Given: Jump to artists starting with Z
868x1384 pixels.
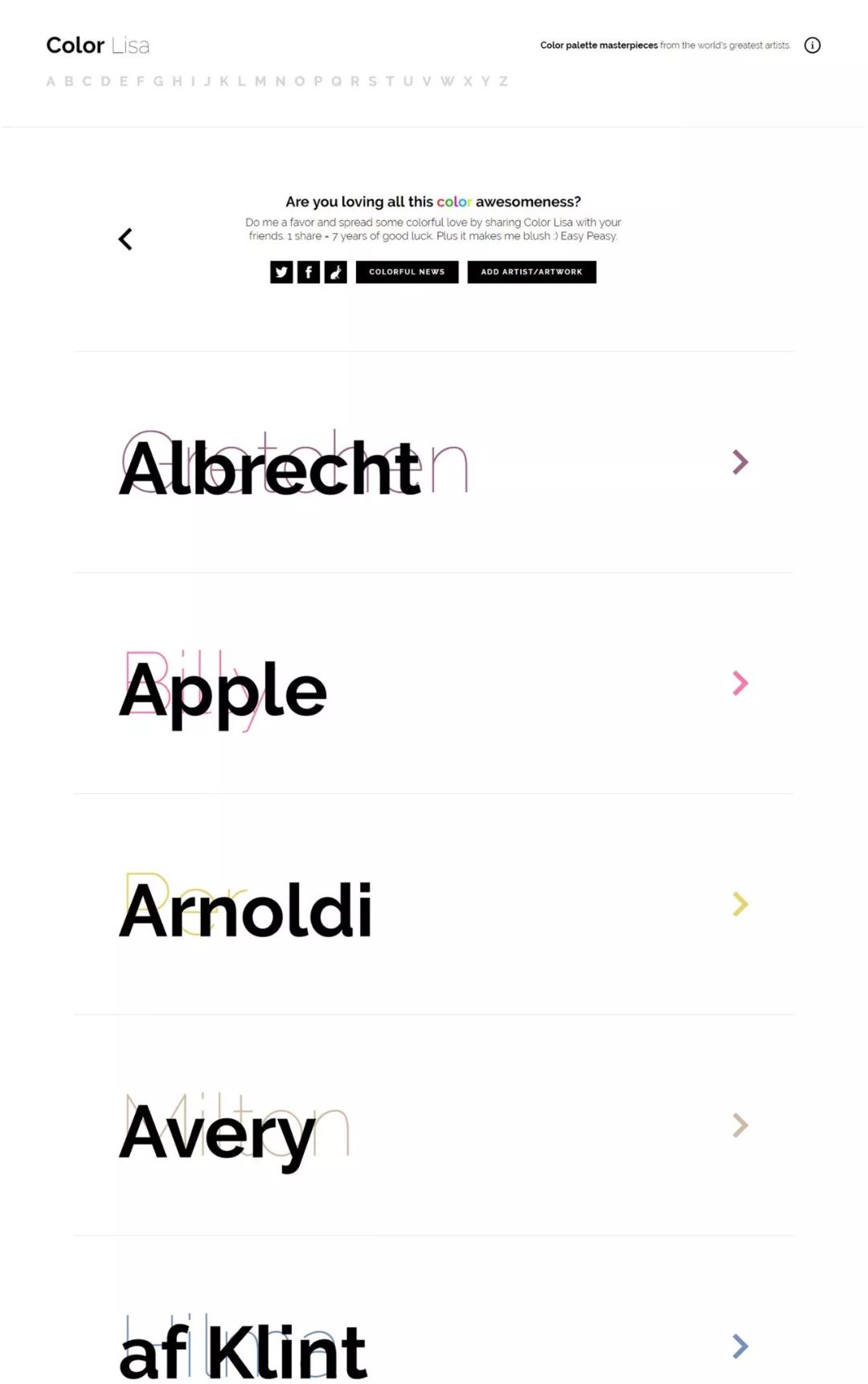Looking at the screenshot, I should [503, 81].
